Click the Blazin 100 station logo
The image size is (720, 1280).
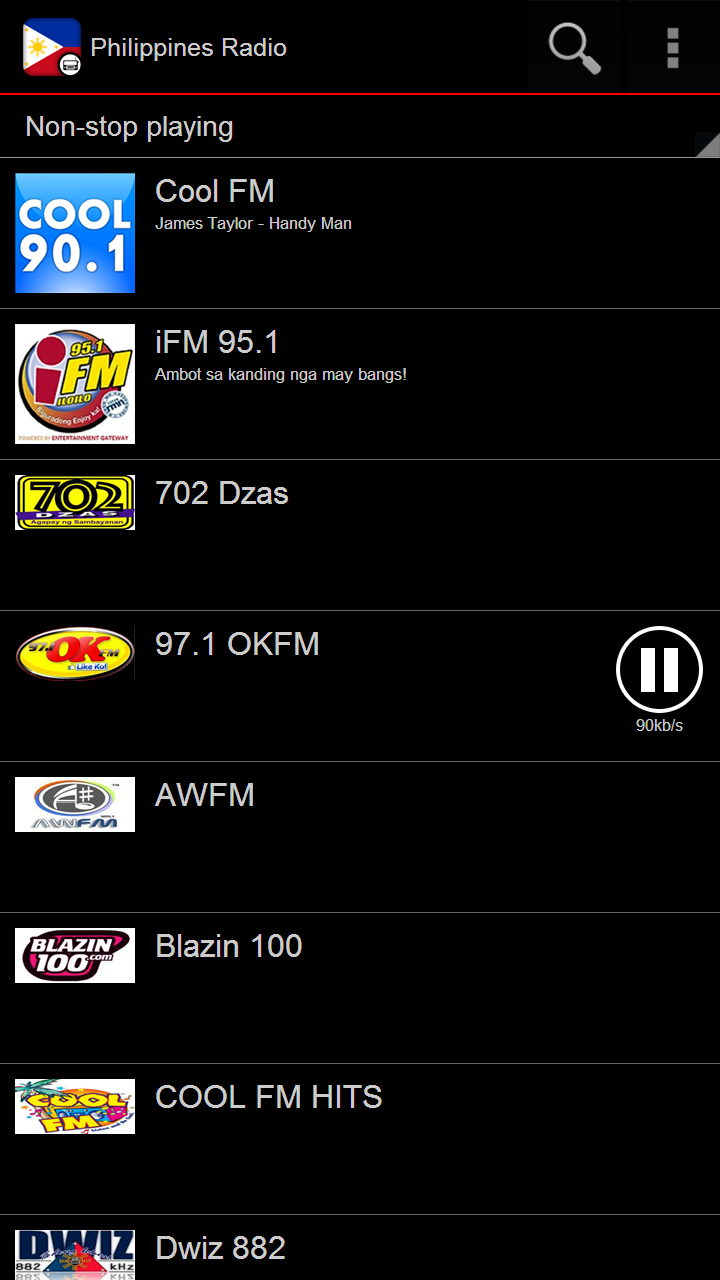(x=75, y=955)
